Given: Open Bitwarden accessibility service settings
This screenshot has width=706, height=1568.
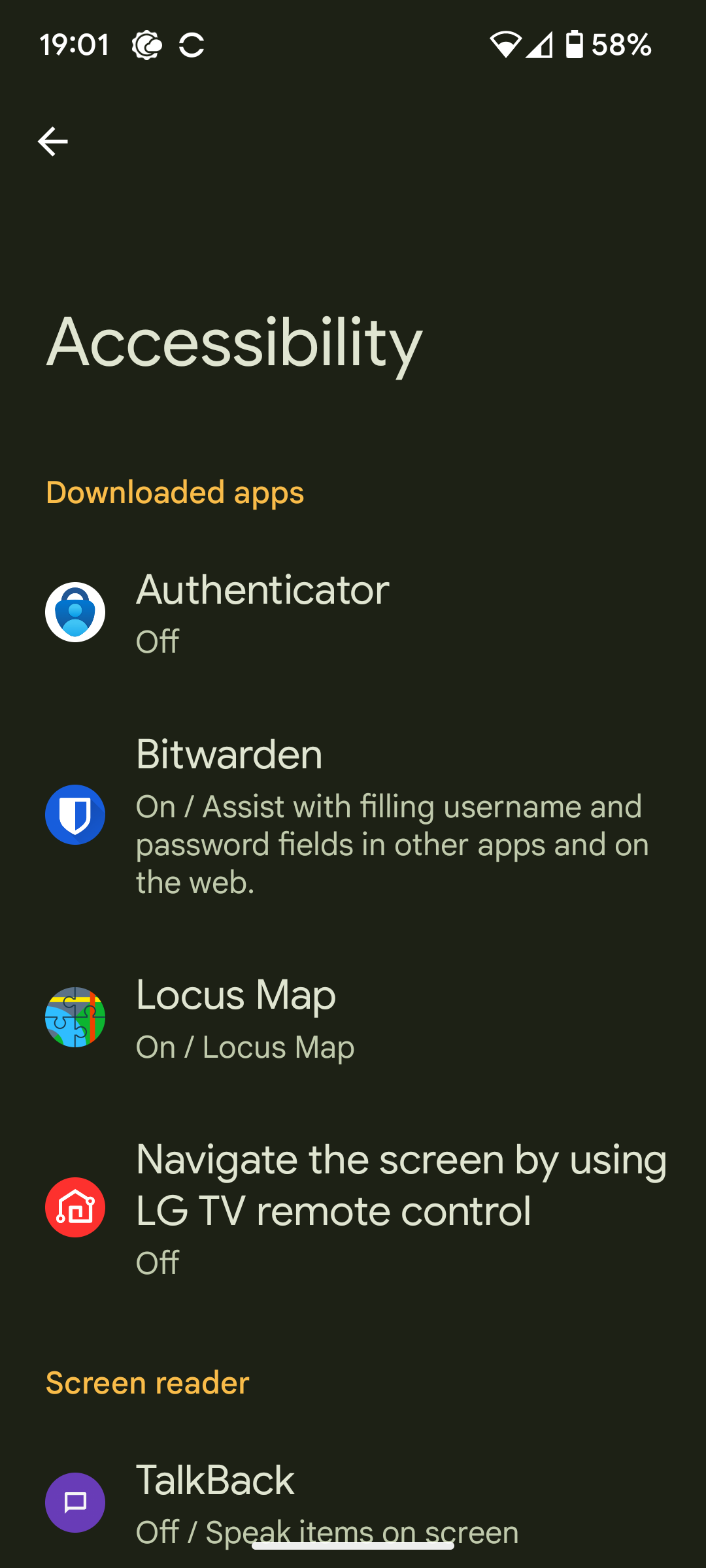Looking at the screenshot, I should pos(353,815).
